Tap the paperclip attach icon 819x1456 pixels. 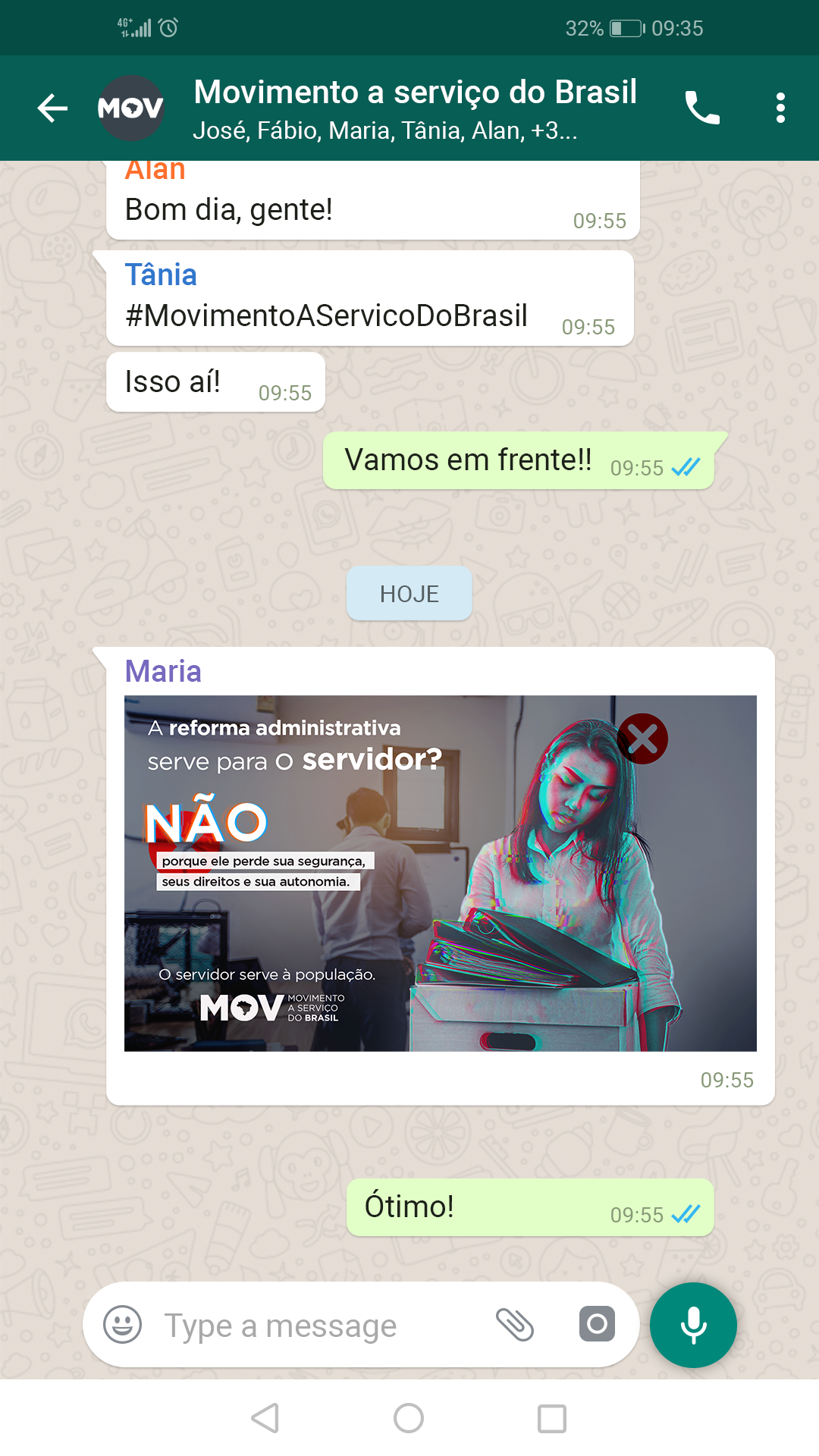point(515,1325)
